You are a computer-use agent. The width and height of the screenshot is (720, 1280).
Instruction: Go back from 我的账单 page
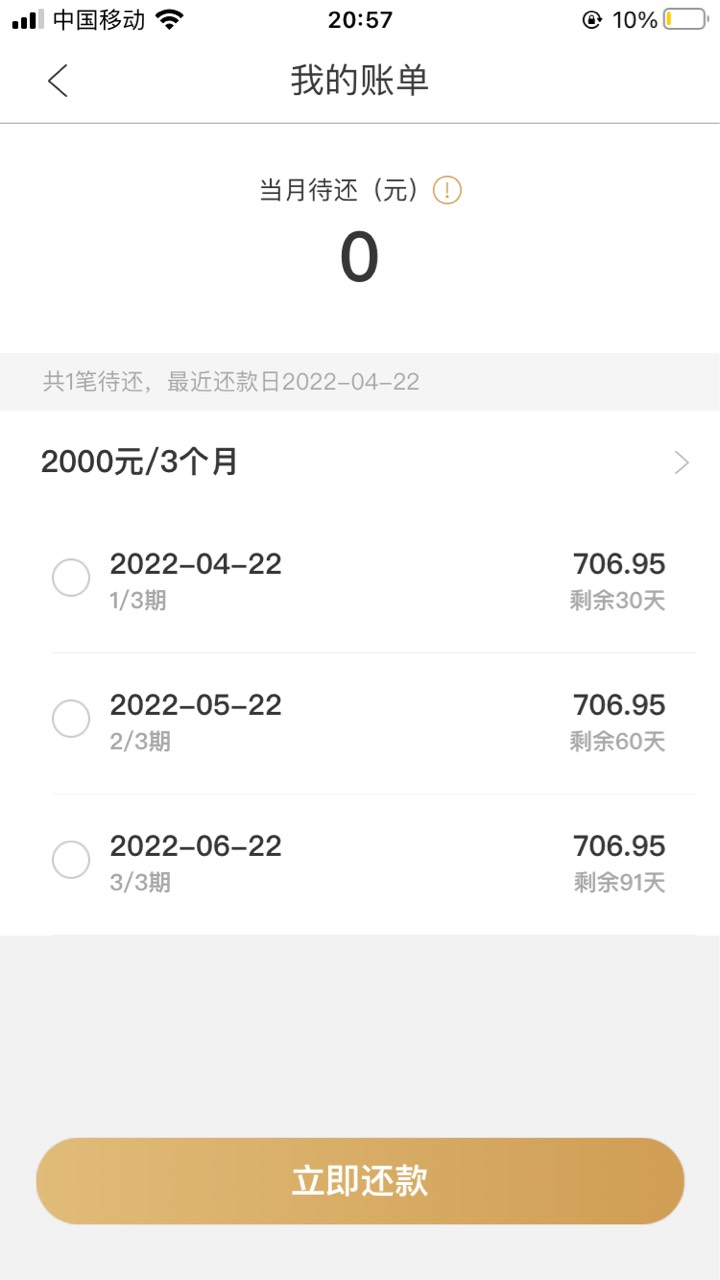pyautogui.click(x=58, y=80)
